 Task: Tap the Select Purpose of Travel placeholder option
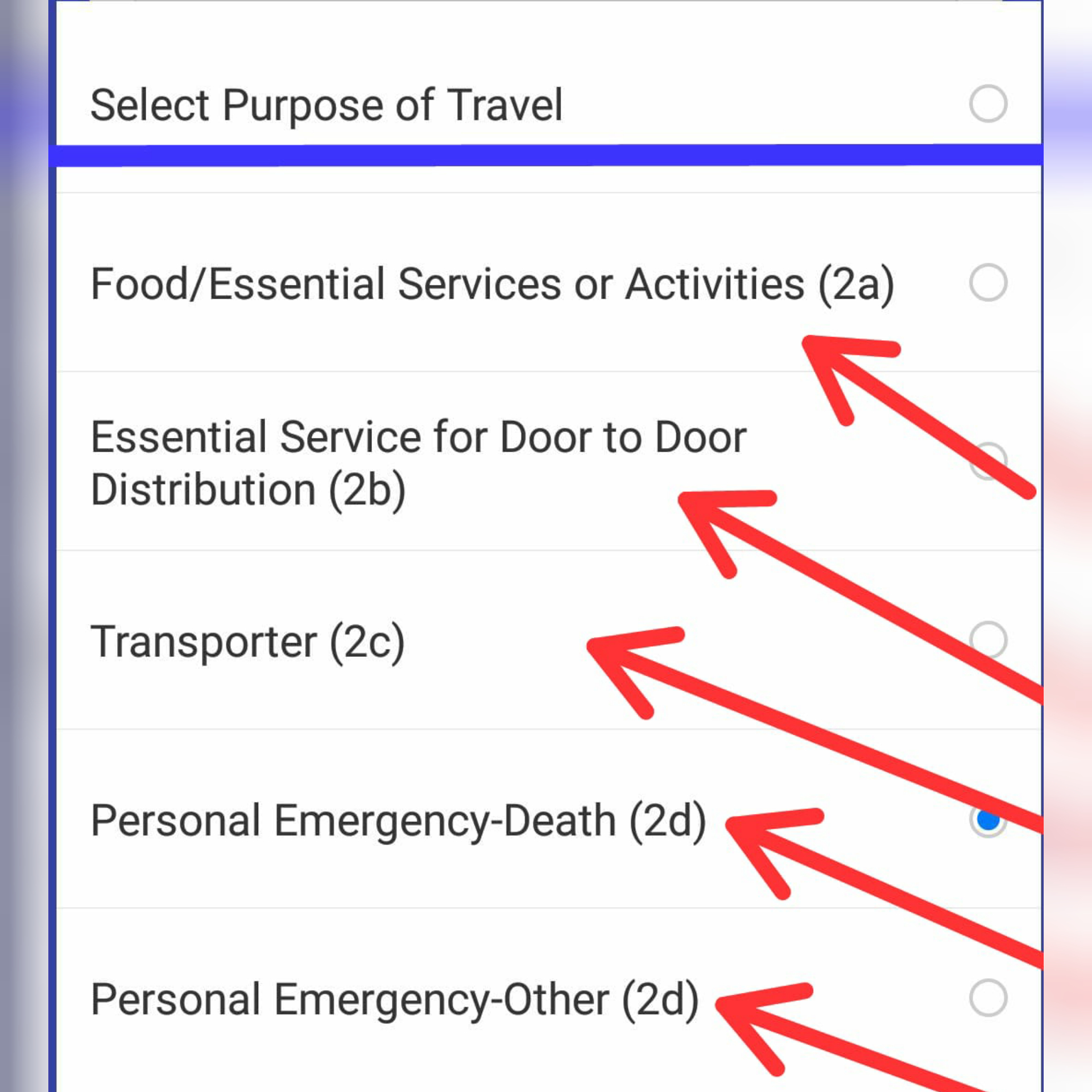(x=988, y=104)
